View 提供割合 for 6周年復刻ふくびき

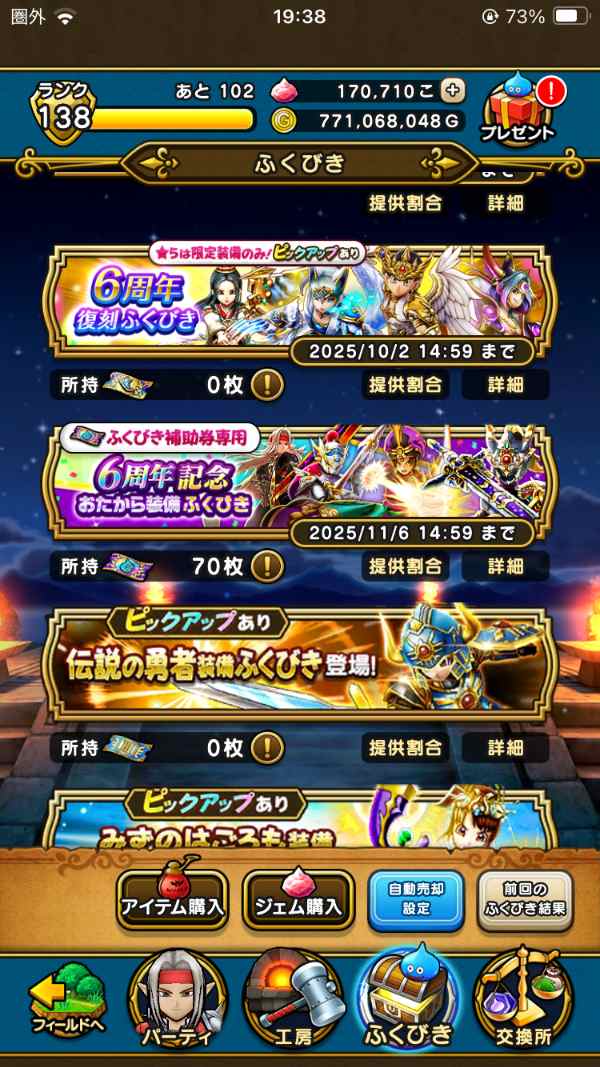[x=405, y=384]
